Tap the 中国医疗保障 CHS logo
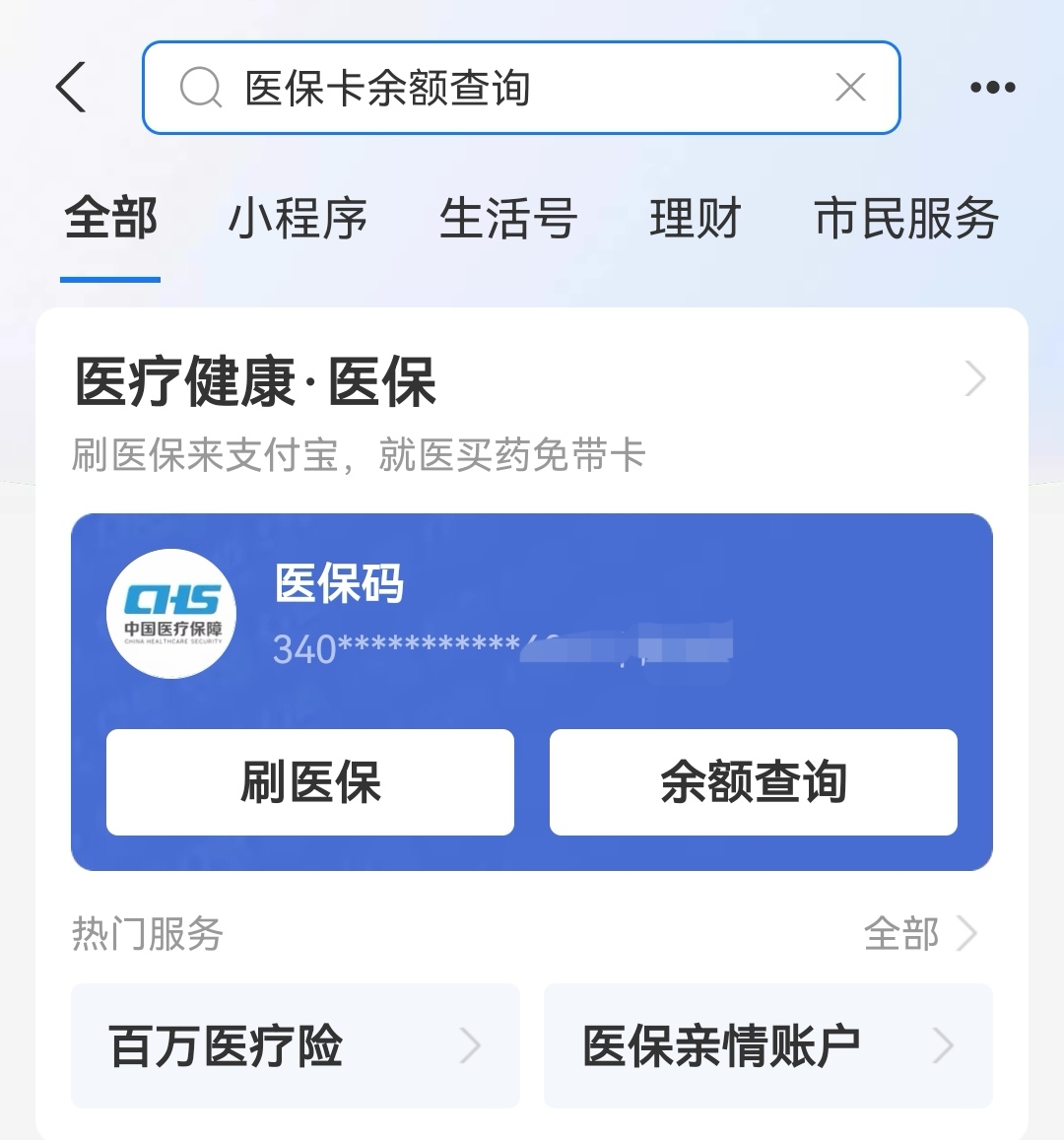Image resolution: width=1064 pixels, height=1140 pixels. [170, 613]
